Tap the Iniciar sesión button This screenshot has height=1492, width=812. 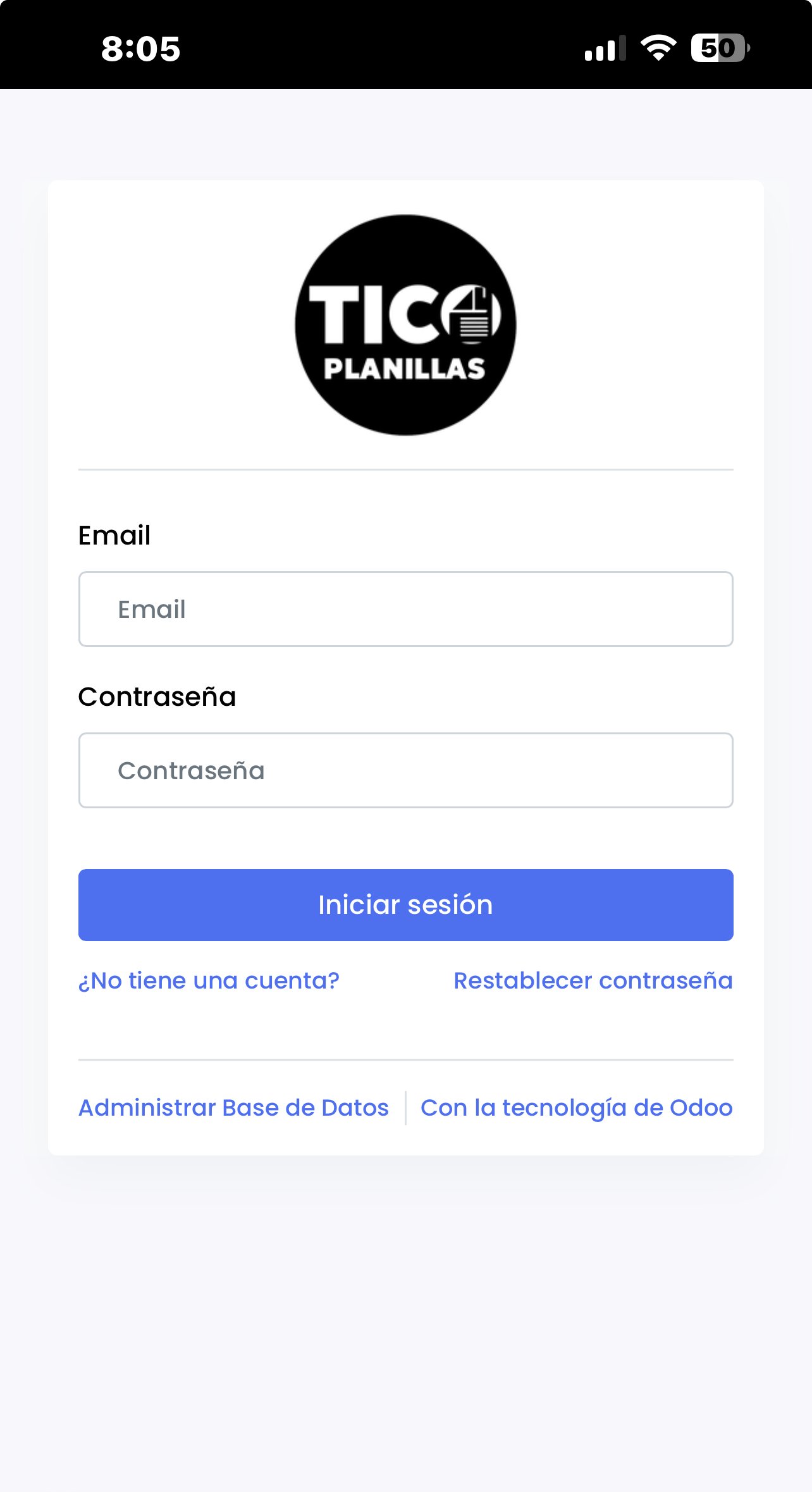[405, 904]
